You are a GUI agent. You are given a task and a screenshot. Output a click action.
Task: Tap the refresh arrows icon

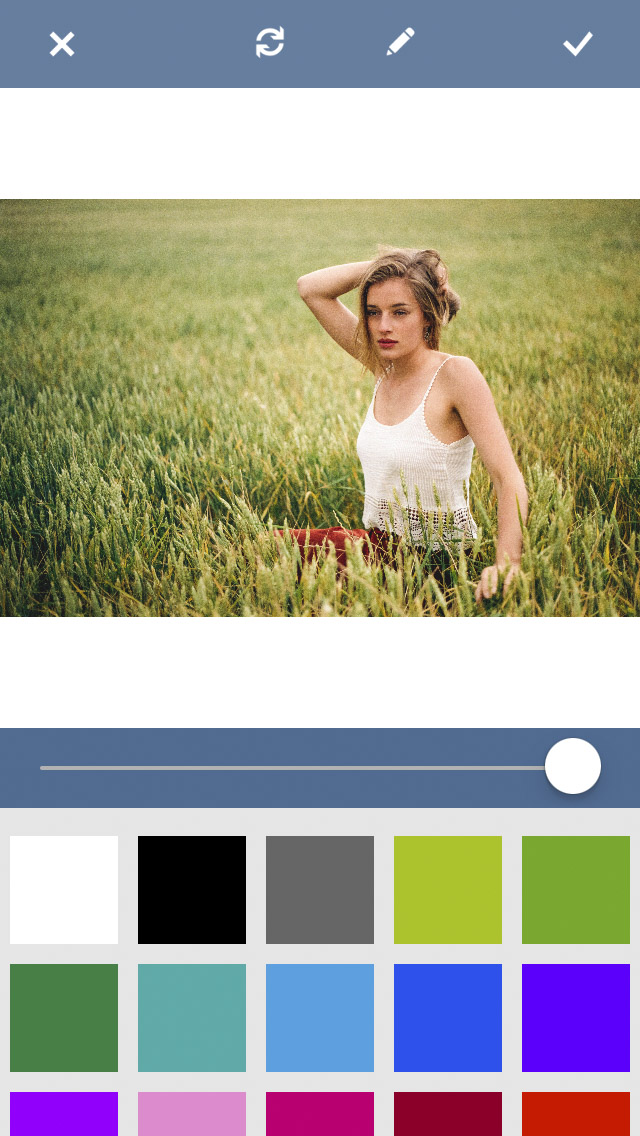click(x=270, y=42)
